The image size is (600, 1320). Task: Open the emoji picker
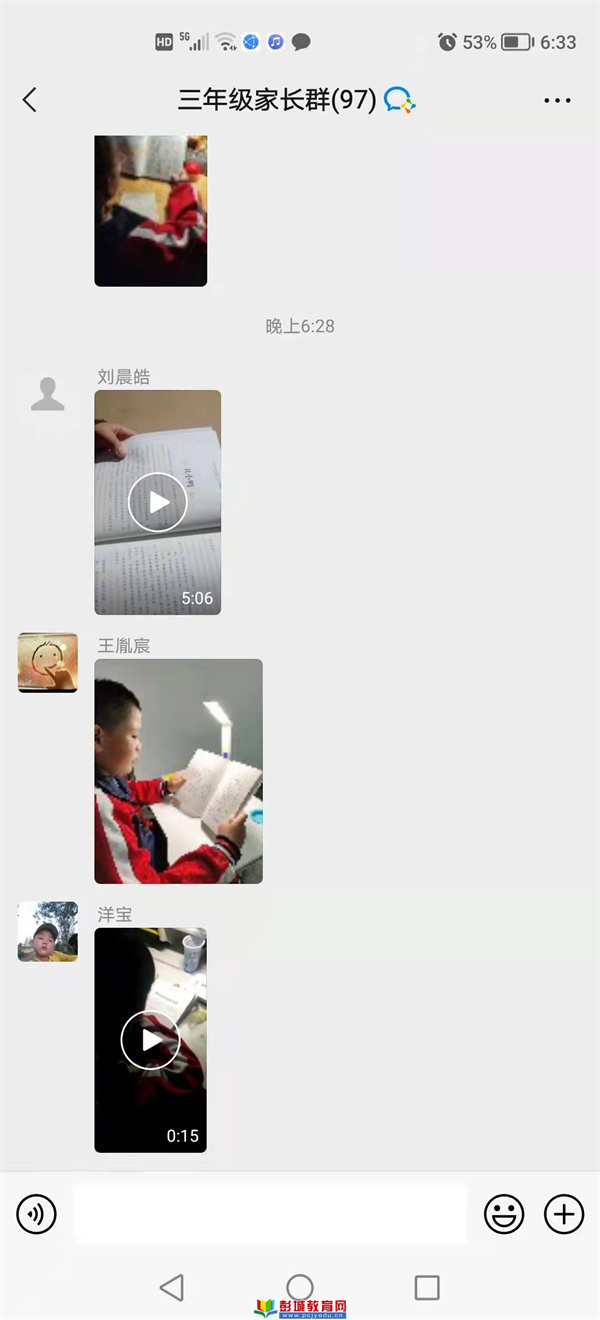click(x=504, y=1215)
